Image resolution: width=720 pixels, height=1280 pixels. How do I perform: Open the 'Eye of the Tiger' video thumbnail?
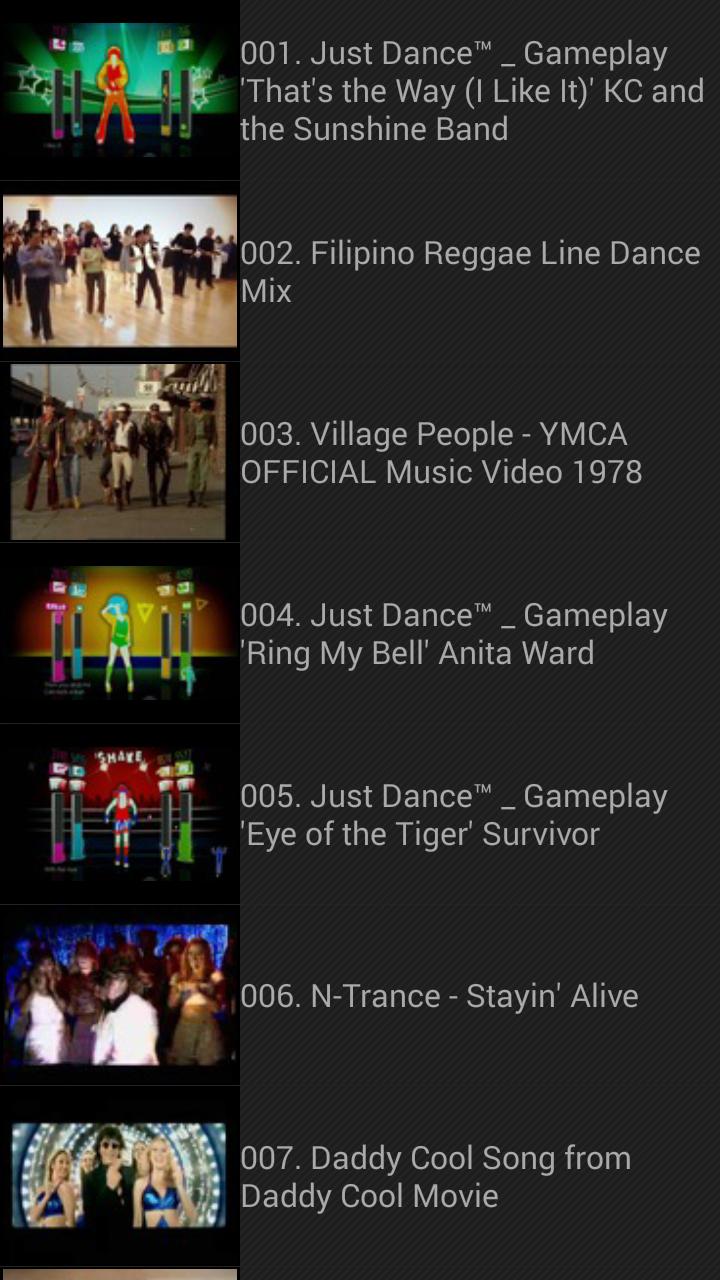120,814
